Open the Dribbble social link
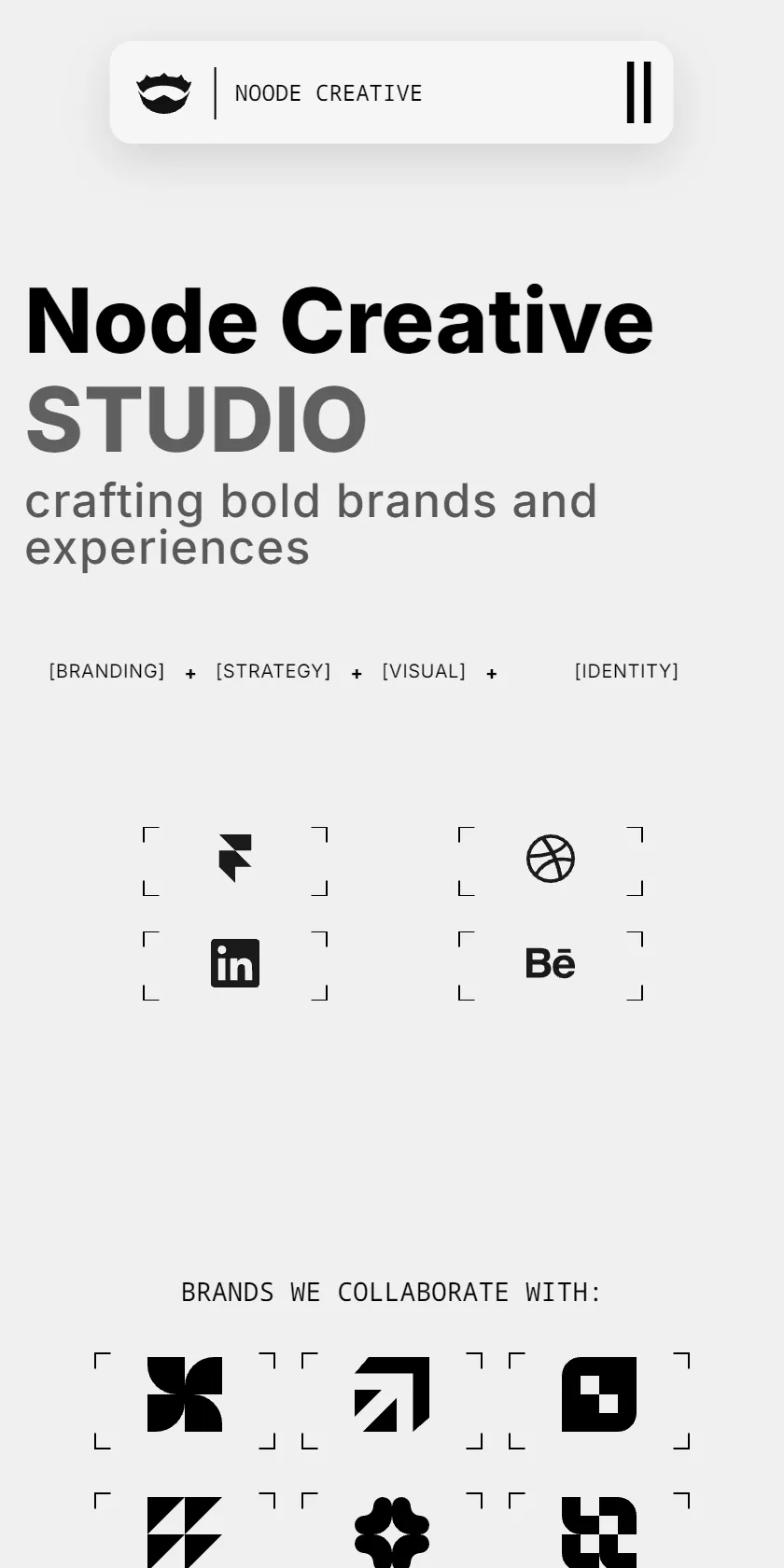 pyautogui.click(x=551, y=860)
